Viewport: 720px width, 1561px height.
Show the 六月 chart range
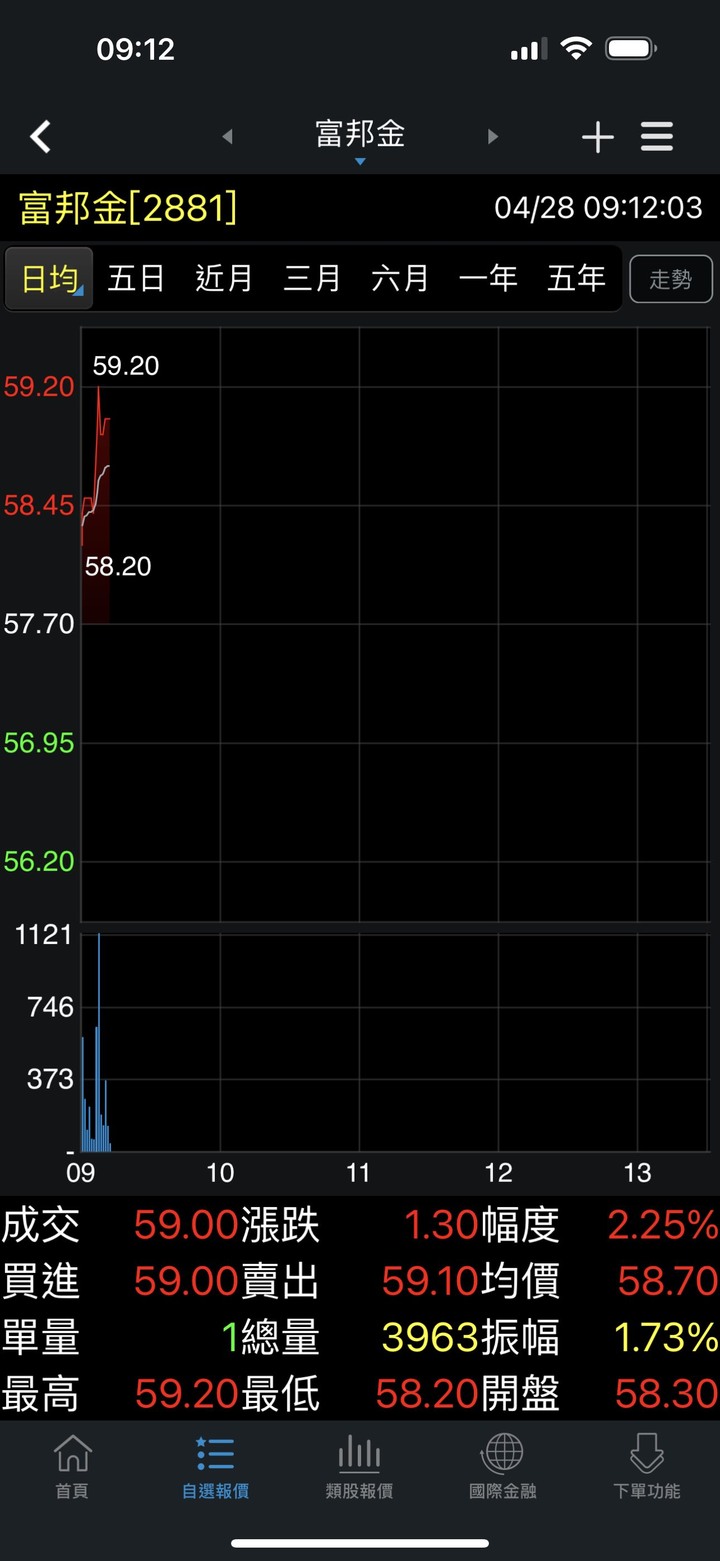pos(400,279)
